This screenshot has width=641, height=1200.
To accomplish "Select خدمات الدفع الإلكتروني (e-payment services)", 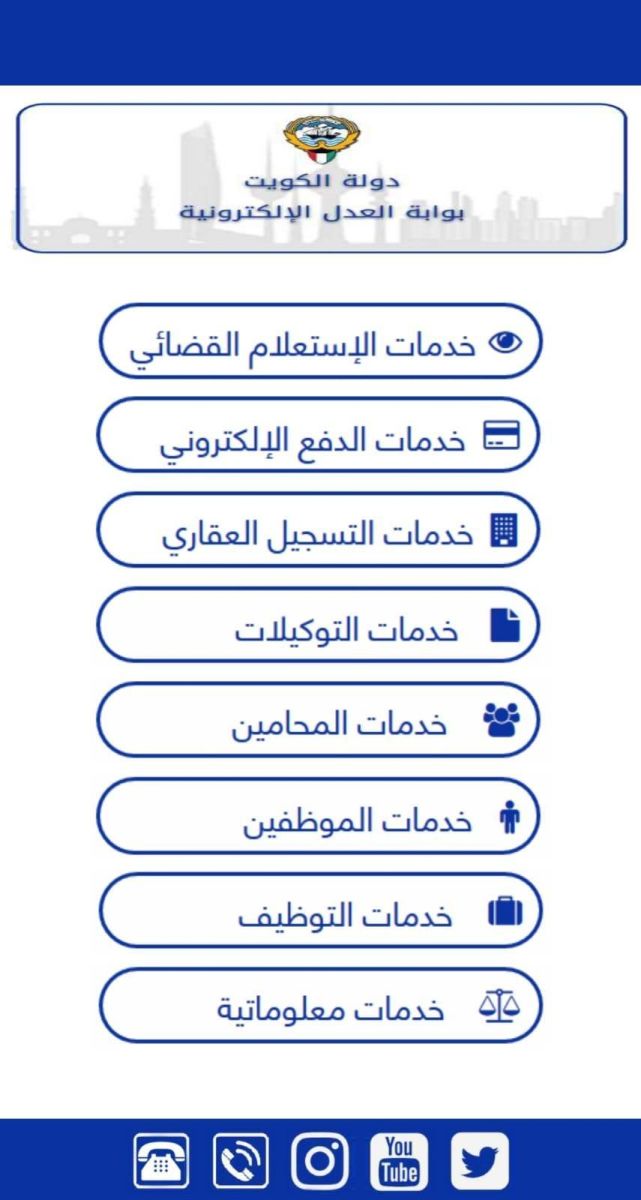I will [319, 437].
